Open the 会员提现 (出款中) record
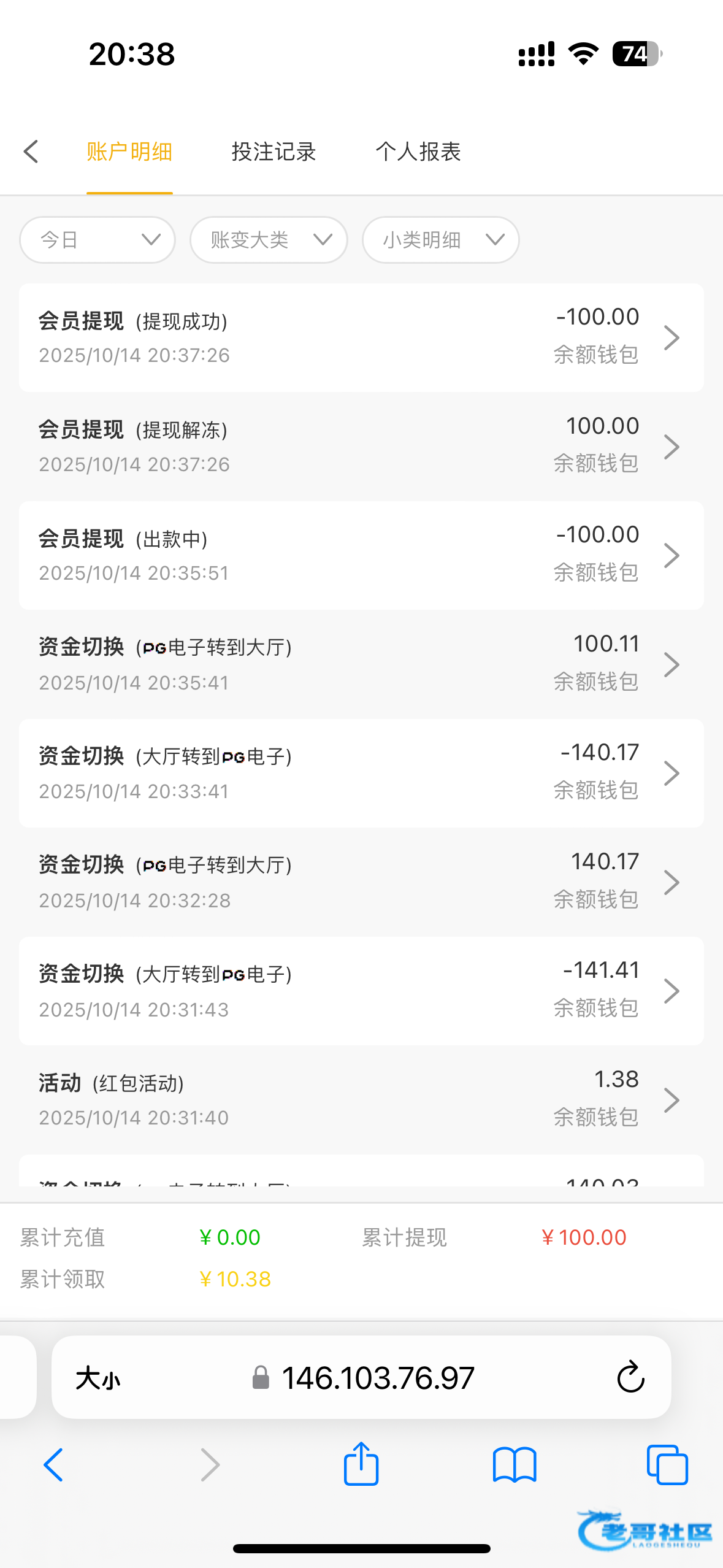 tap(361, 555)
